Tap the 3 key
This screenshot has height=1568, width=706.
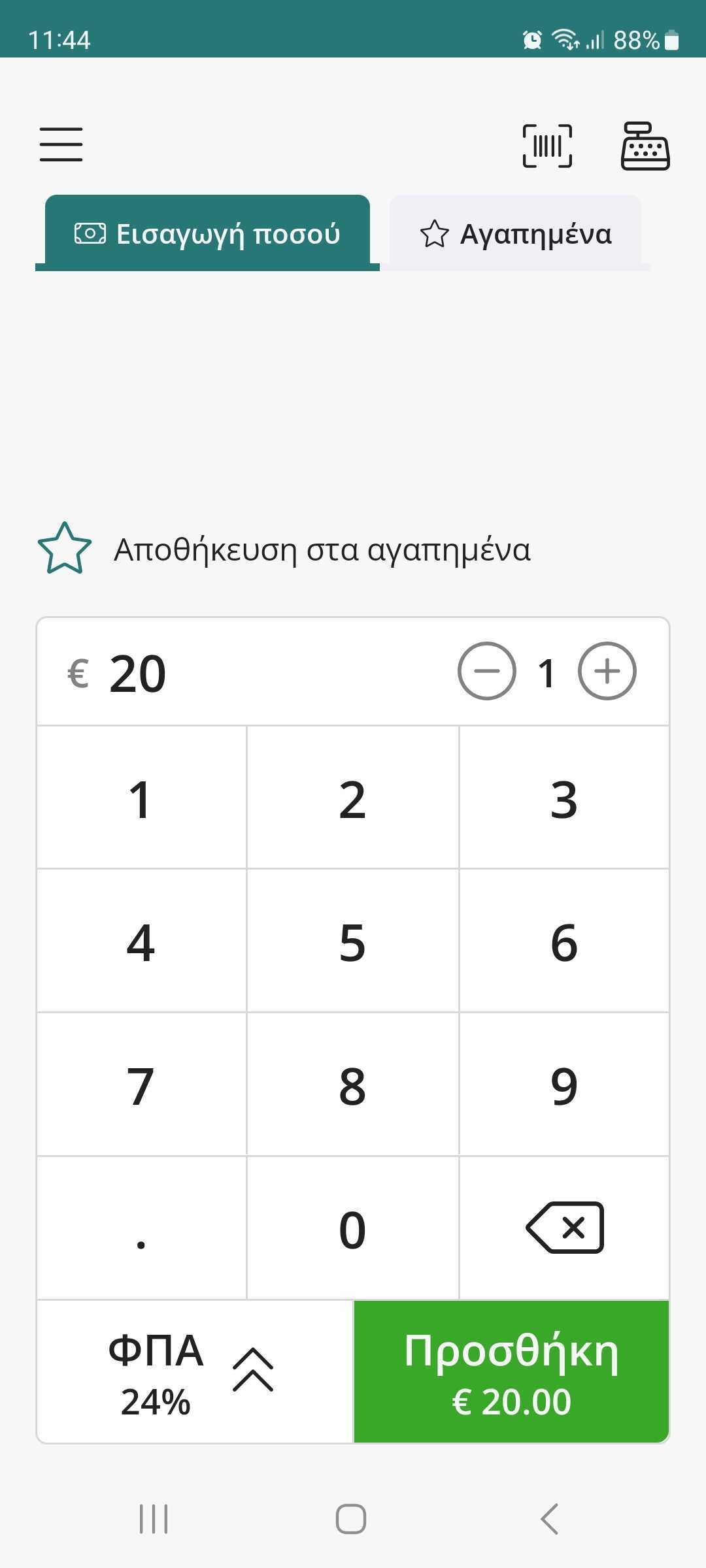click(x=563, y=798)
